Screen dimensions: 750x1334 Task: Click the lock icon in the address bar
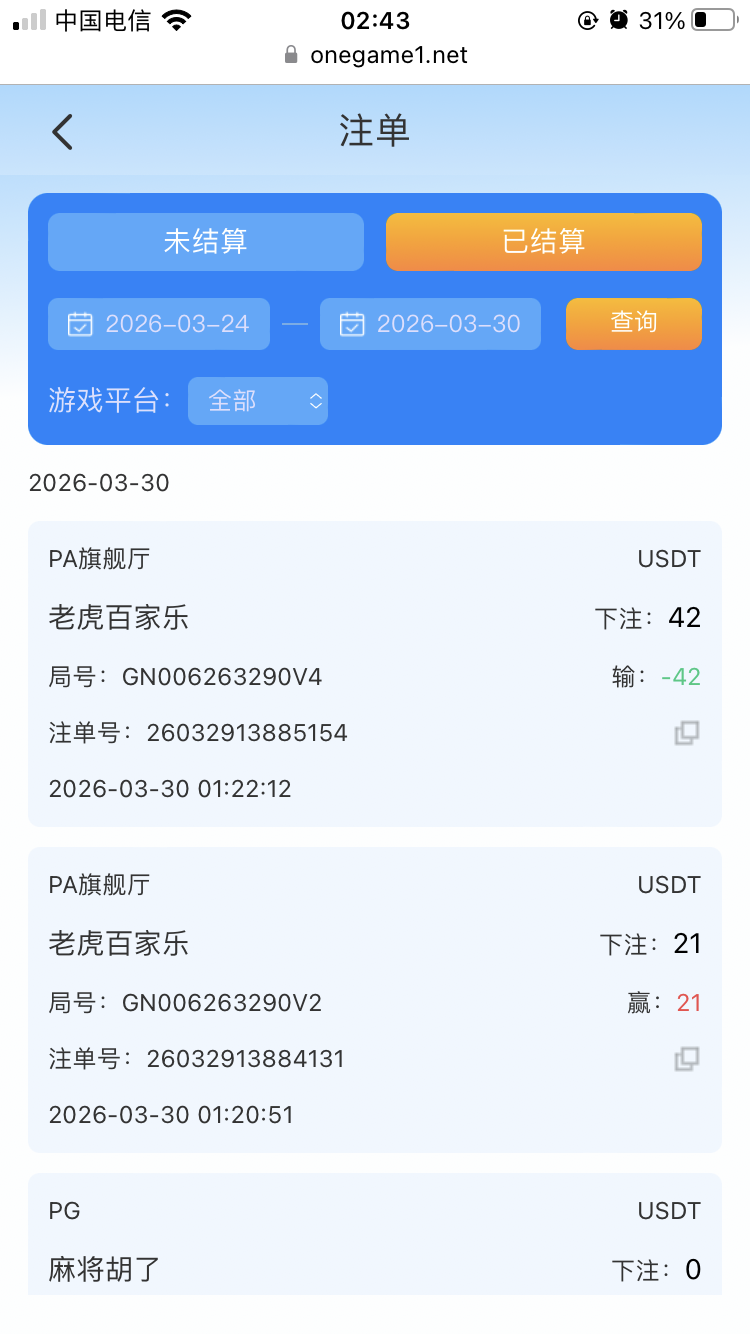pos(290,55)
